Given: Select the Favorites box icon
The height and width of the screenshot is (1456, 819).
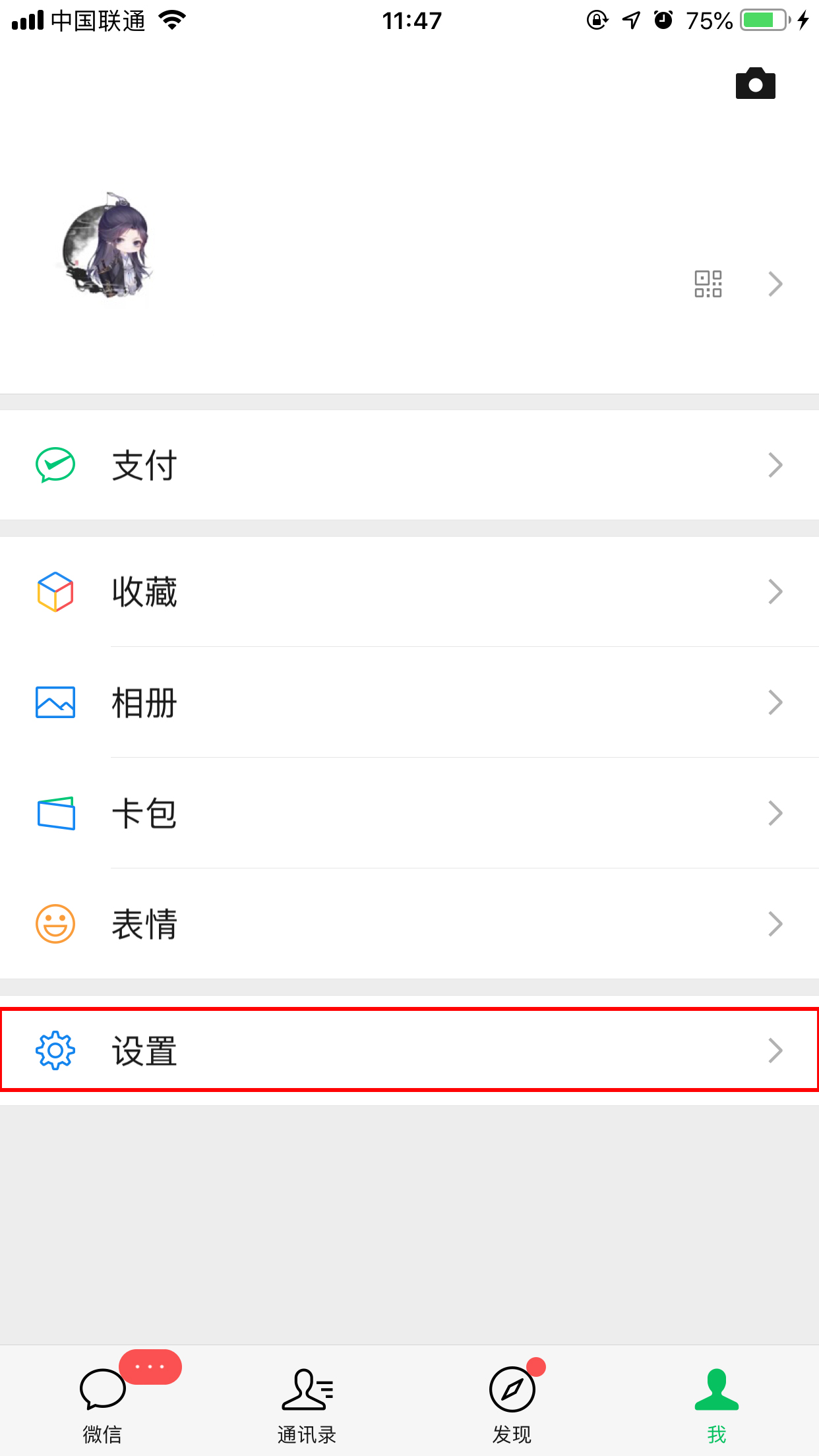Looking at the screenshot, I should click(x=55, y=591).
